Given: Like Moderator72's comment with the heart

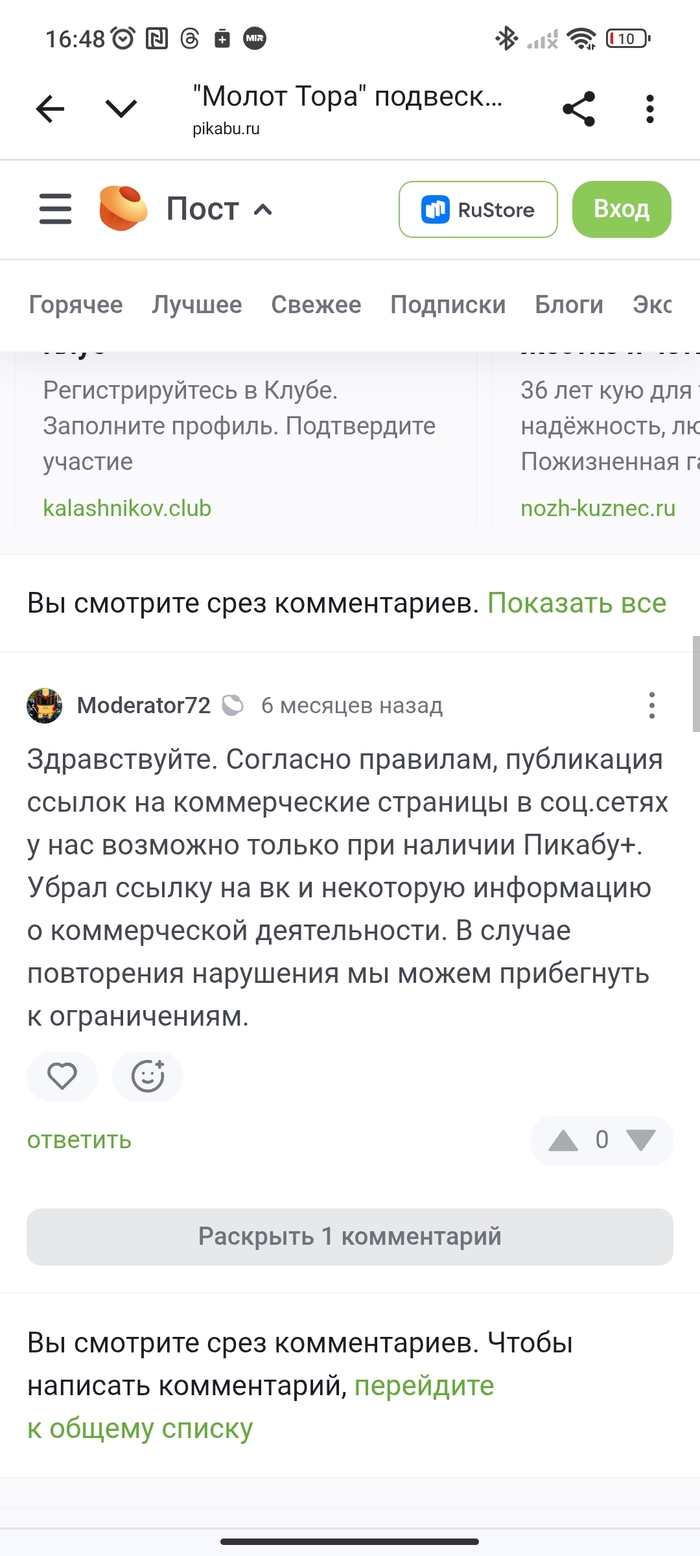Looking at the screenshot, I should click(x=62, y=1077).
